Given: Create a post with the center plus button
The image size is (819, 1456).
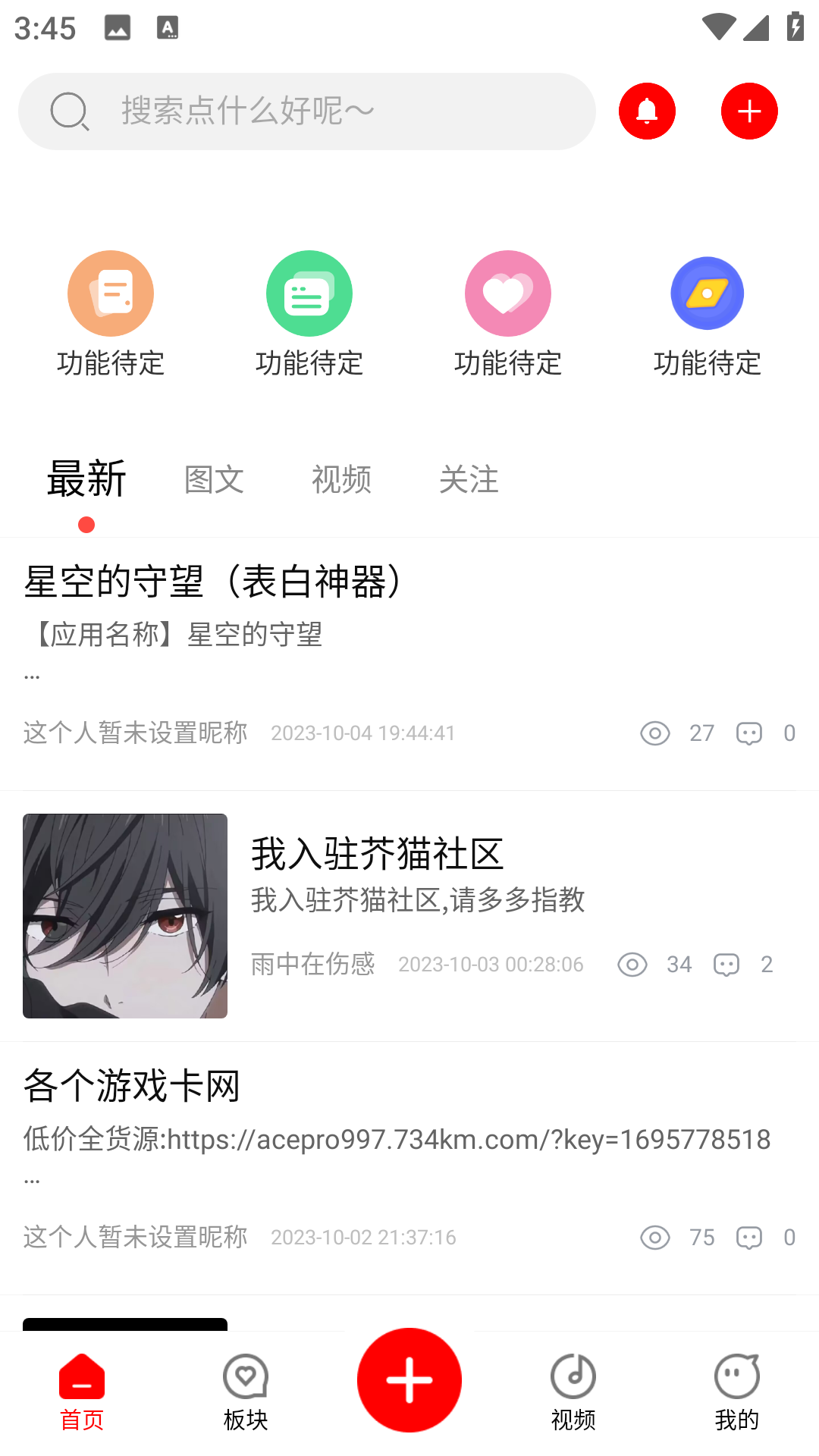Looking at the screenshot, I should pos(409,1380).
